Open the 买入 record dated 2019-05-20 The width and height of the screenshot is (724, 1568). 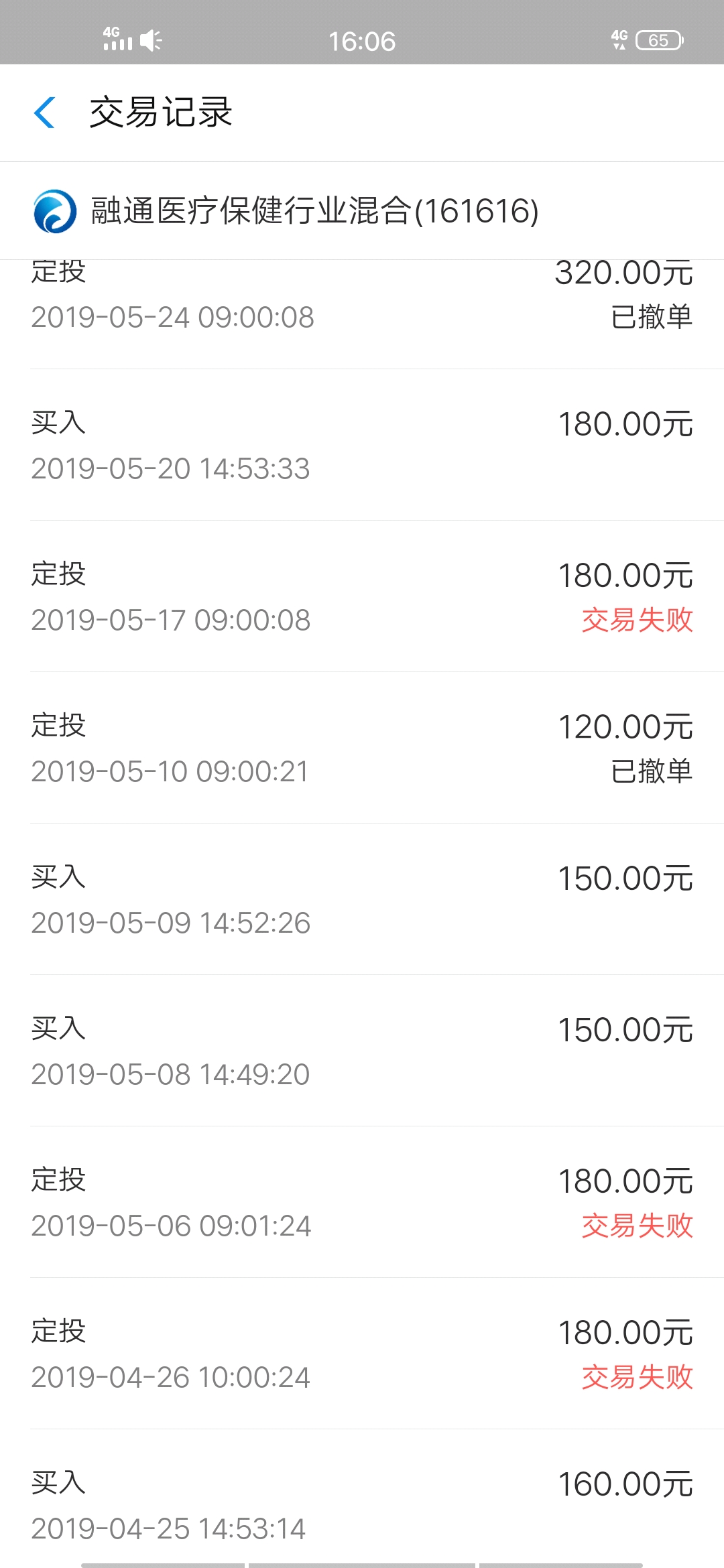(x=362, y=442)
